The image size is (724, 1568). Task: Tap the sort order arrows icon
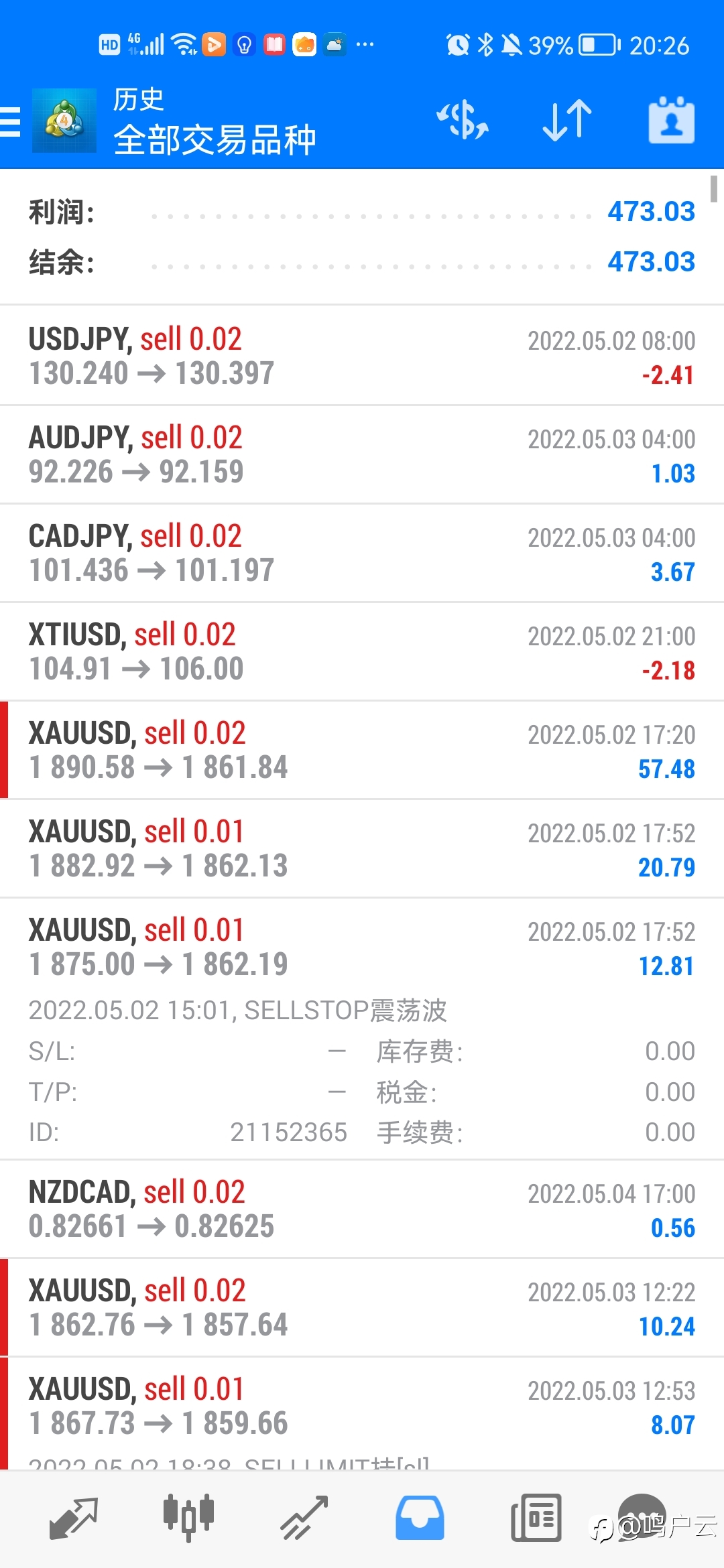567,121
